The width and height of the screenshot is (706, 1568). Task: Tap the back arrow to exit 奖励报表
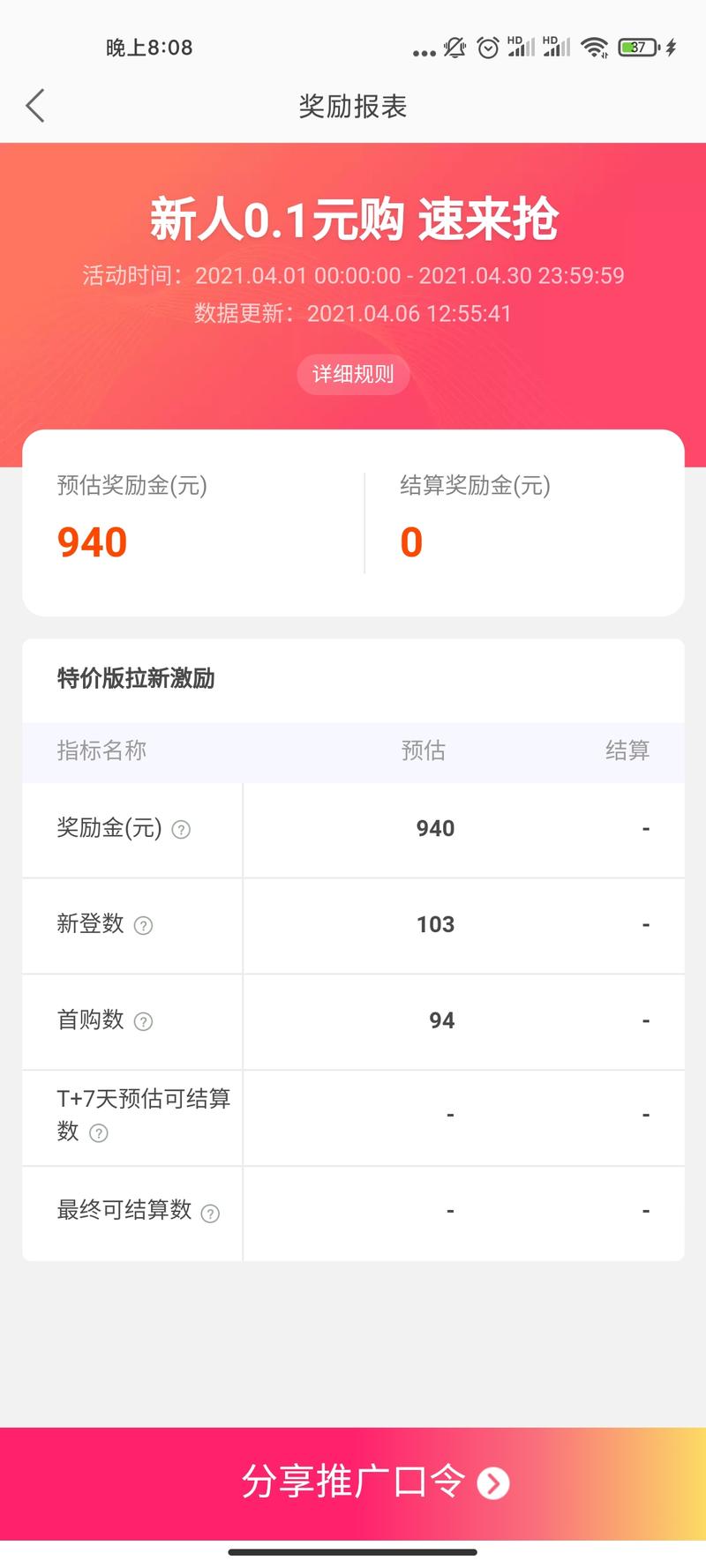pos(34,105)
